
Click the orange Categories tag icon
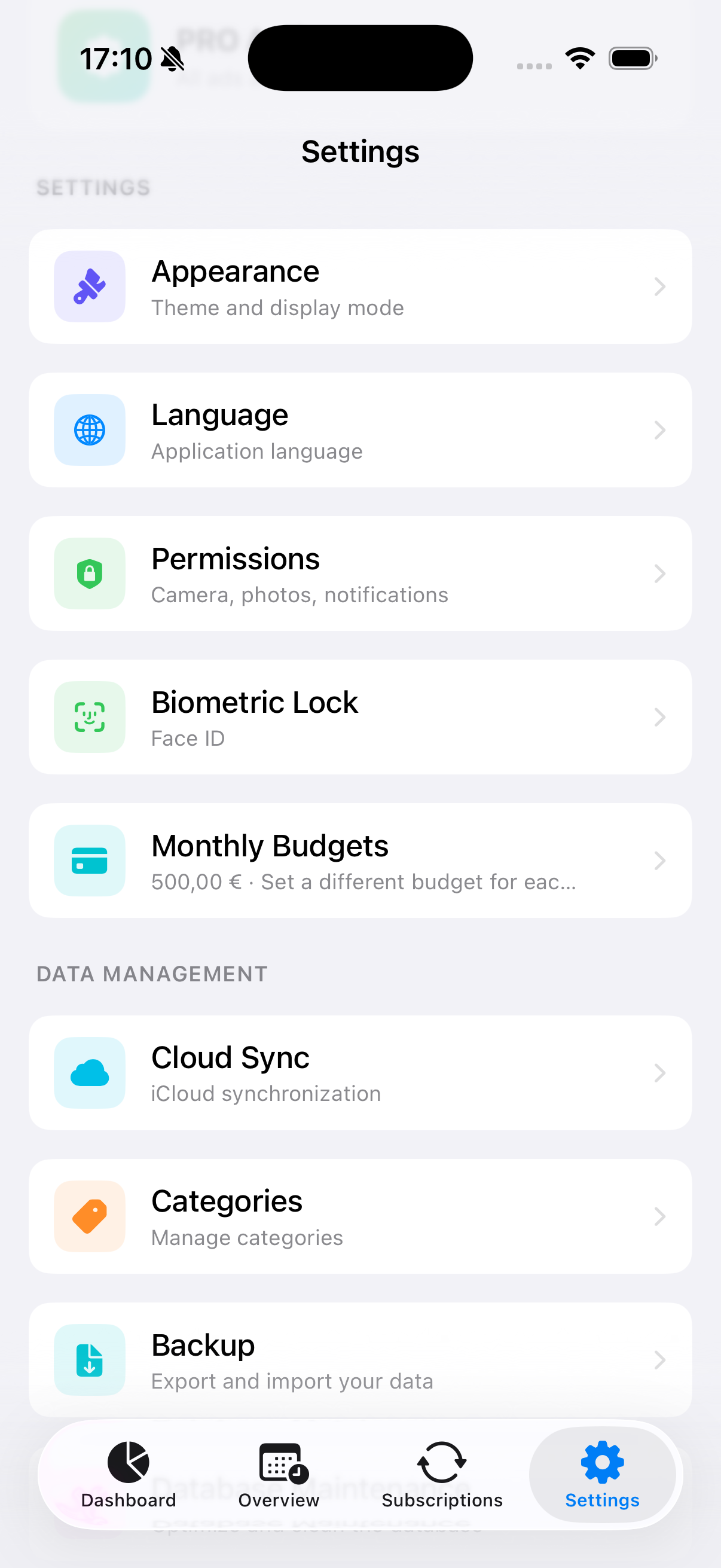(89, 1216)
